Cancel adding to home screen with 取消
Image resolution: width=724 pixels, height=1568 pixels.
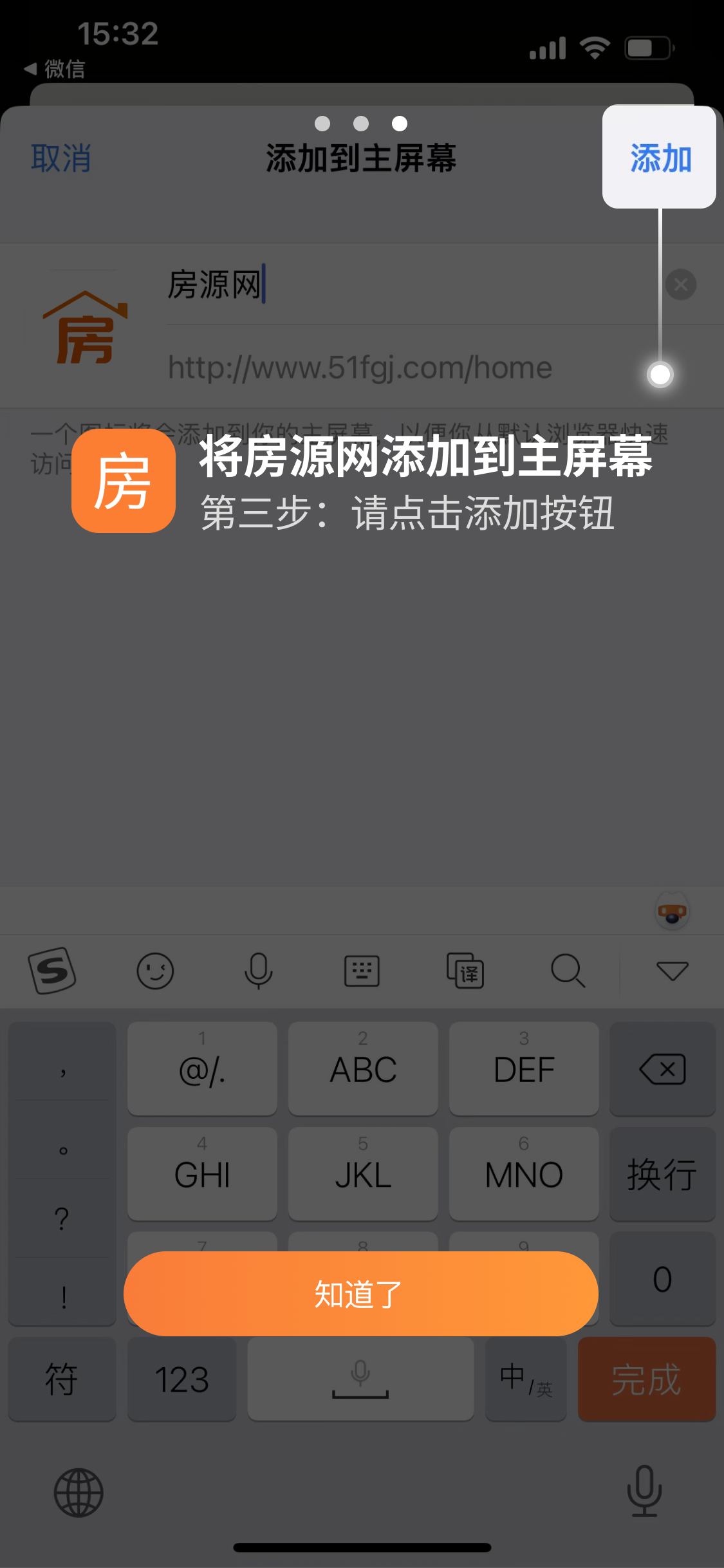pyautogui.click(x=61, y=158)
